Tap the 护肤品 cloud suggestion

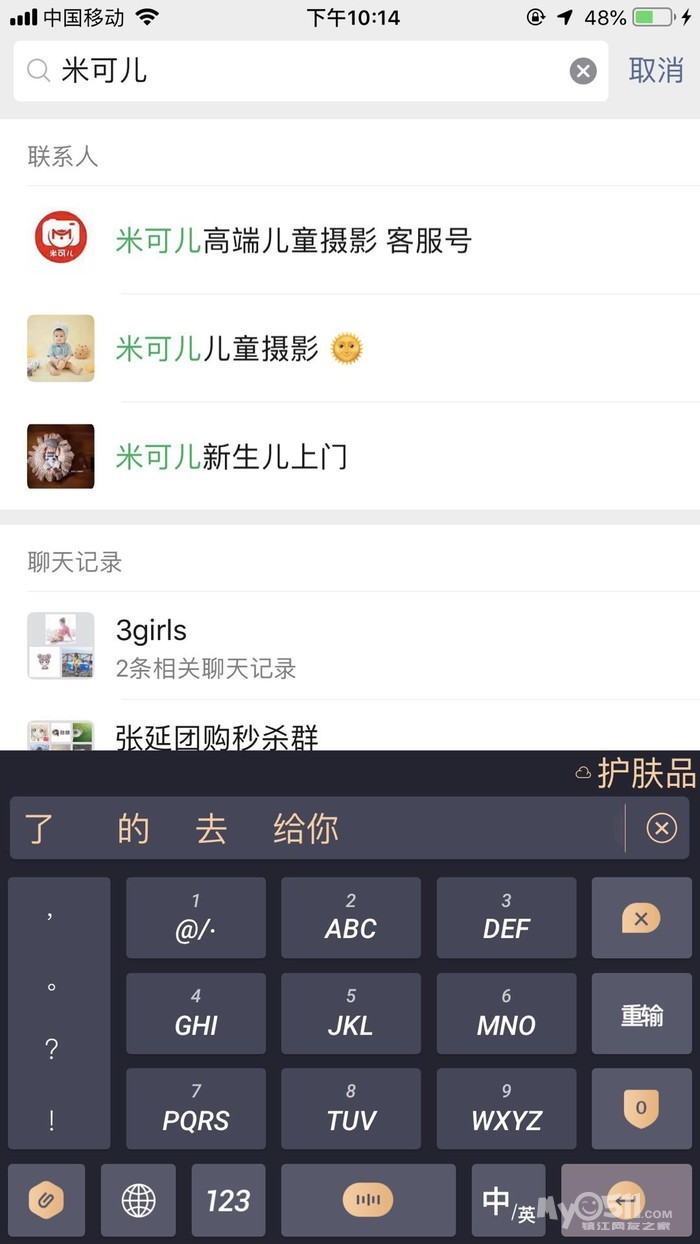(x=636, y=774)
